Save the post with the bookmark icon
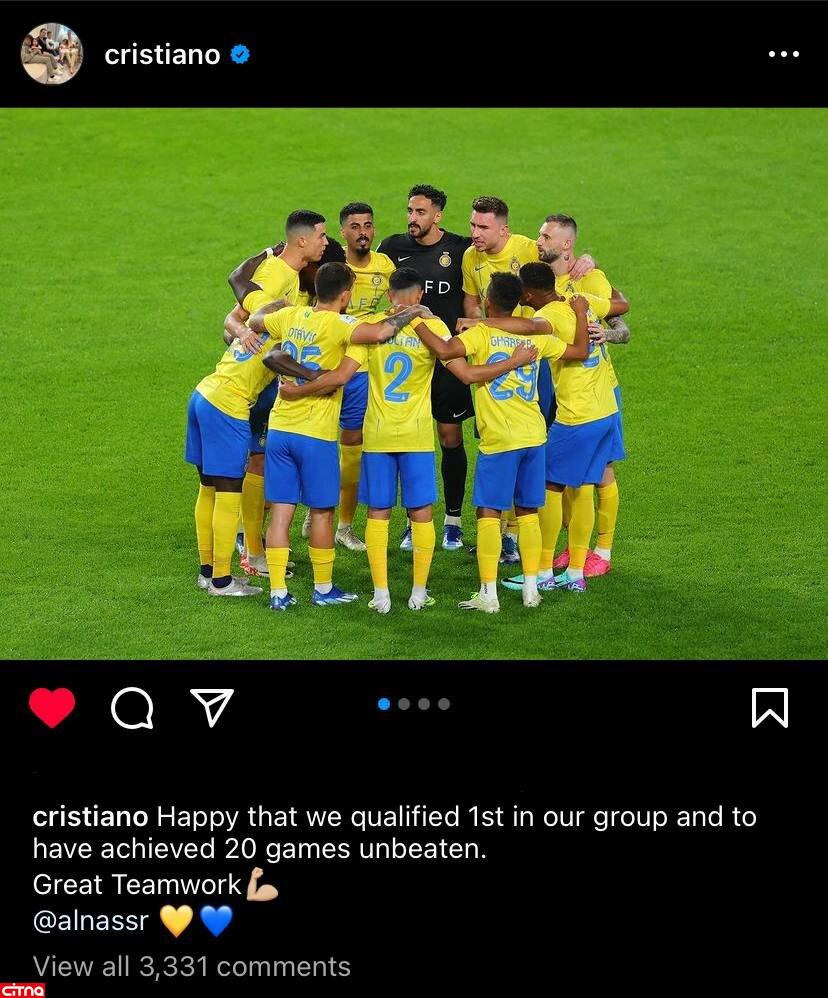The height and width of the screenshot is (998, 828). pyautogui.click(x=769, y=708)
